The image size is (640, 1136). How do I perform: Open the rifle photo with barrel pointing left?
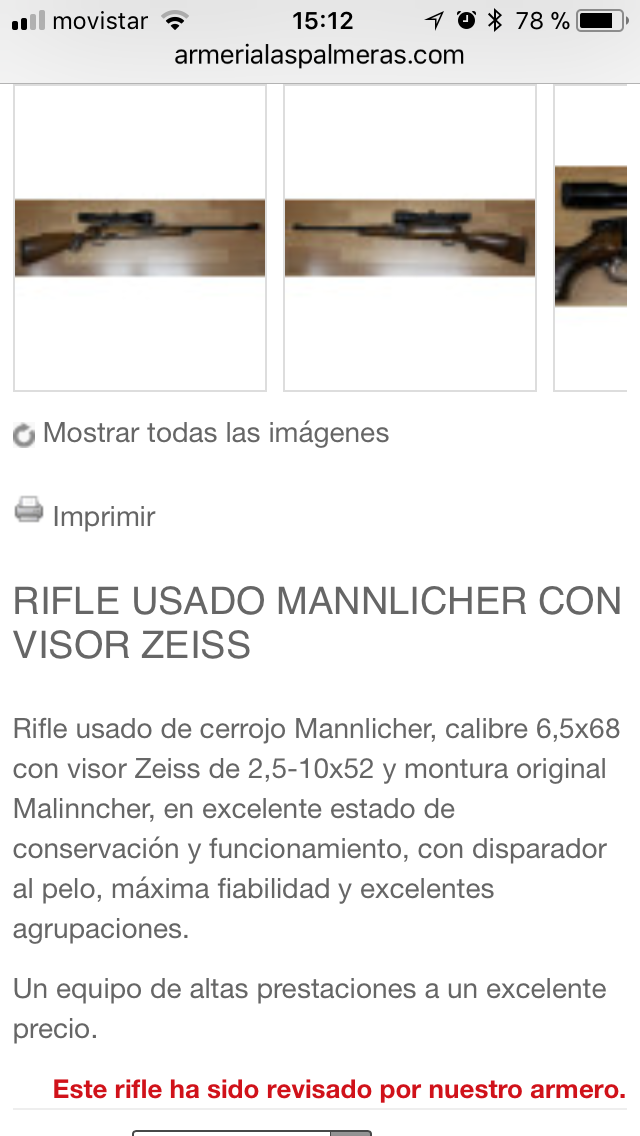(x=410, y=238)
